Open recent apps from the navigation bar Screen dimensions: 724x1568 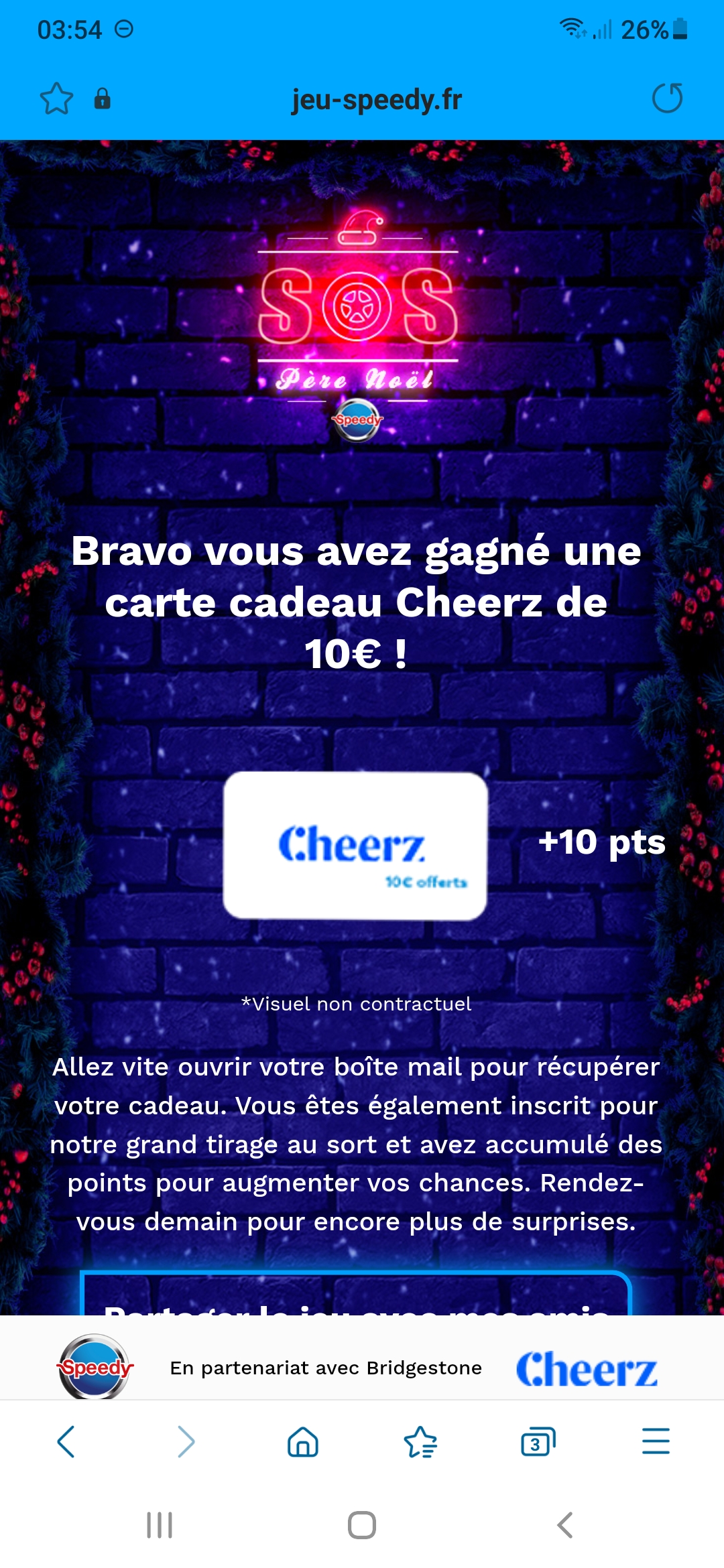point(160,1525)
